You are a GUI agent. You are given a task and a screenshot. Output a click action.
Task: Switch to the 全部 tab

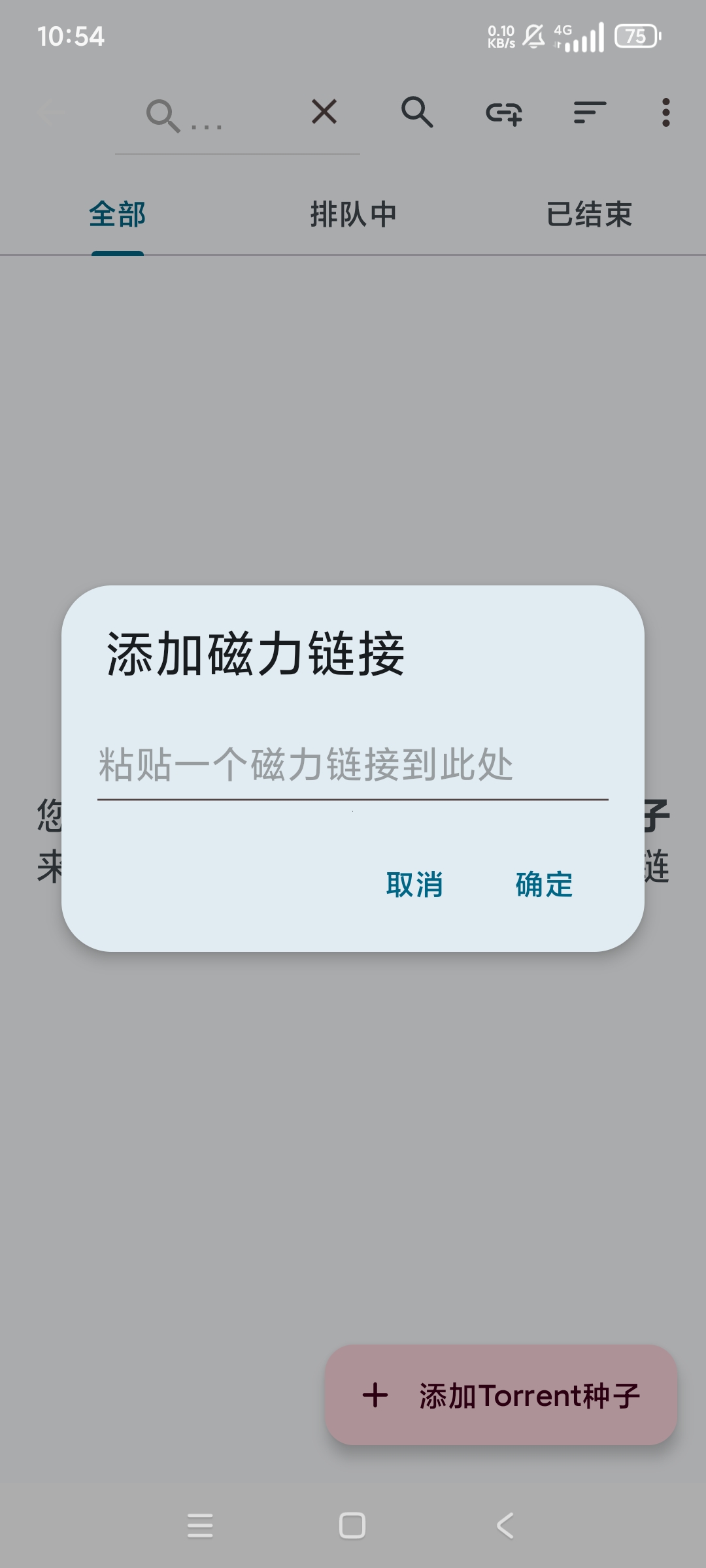coord(118,214)
